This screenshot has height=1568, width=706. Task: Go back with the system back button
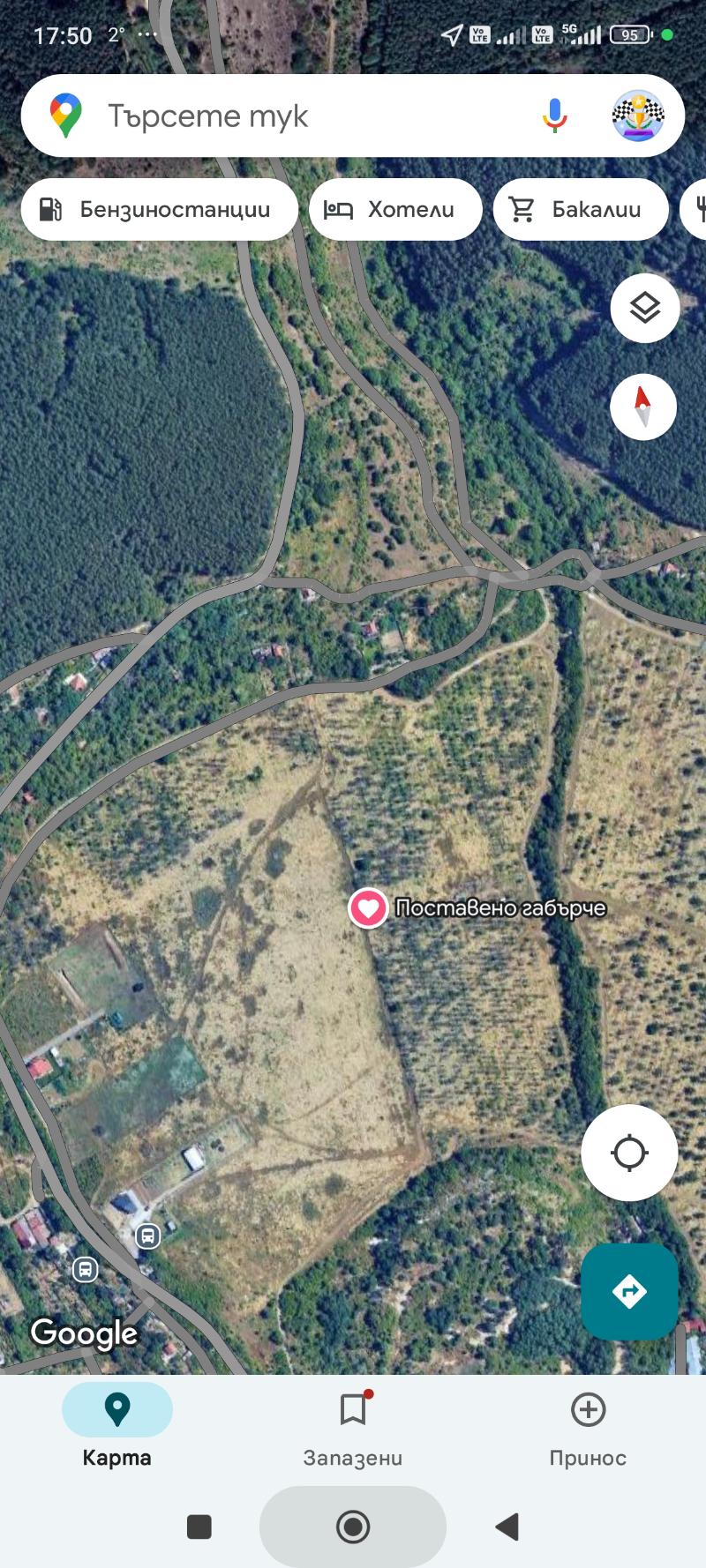pyautogui.click(x=507, y=1527)
